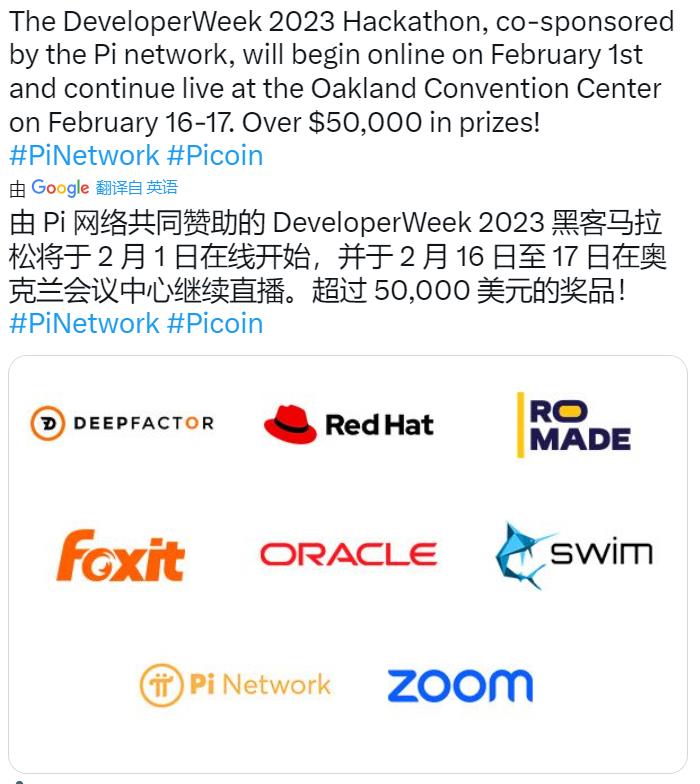Open #Picoin hashtag under the Chinese translation

coord(215,323)
